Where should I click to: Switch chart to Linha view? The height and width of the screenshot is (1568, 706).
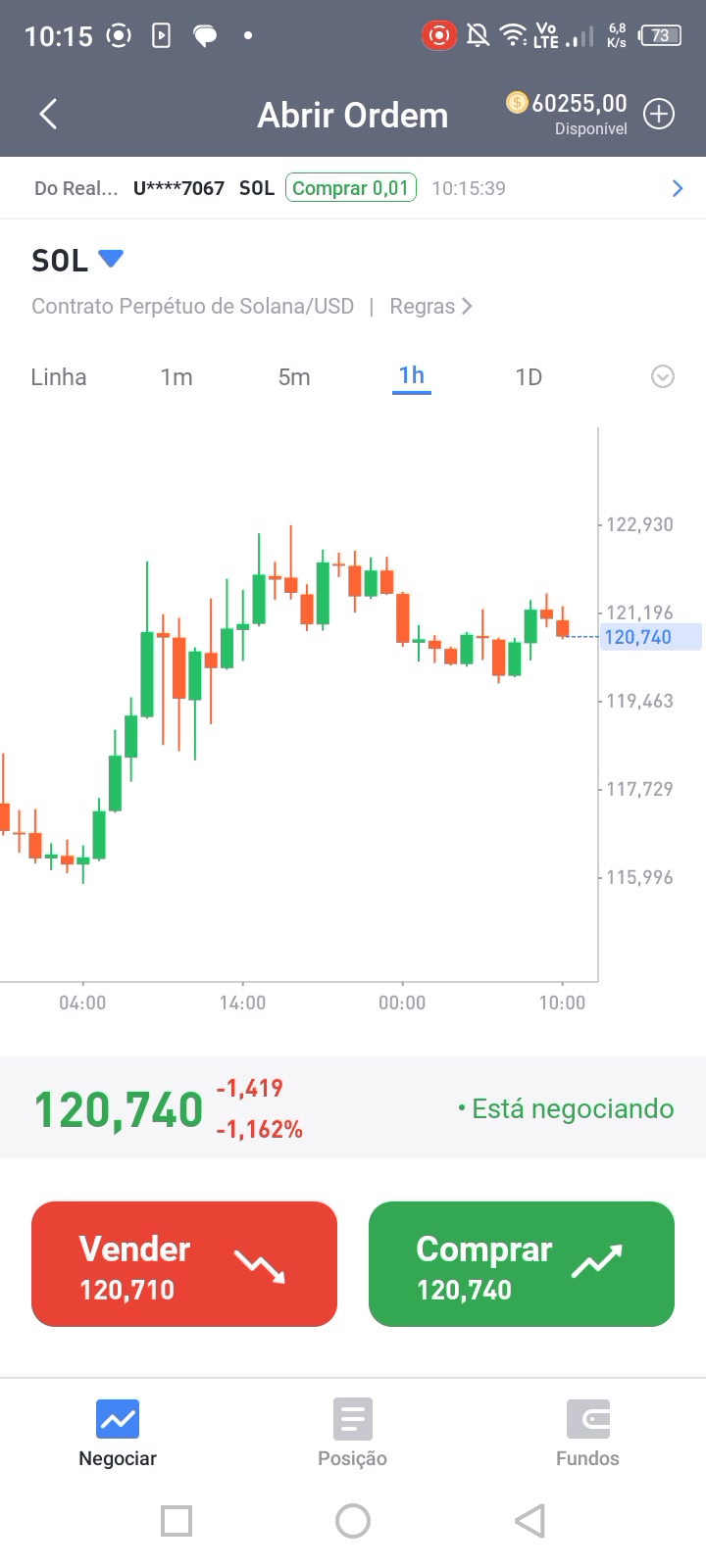[x=59, y=377]
